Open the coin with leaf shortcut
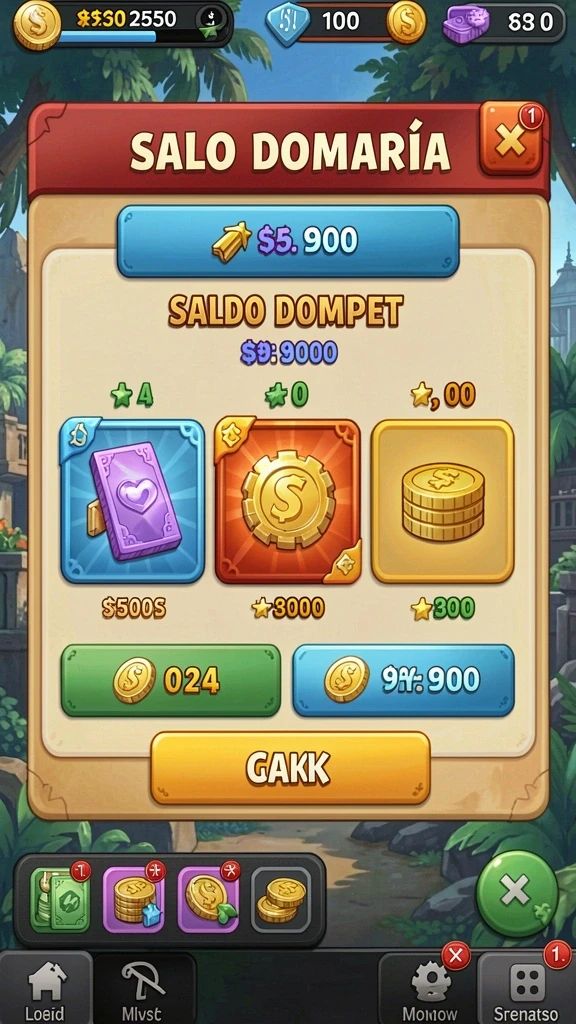The height and width of the screenshot is (1024, 576). pyautogui.click(x=208, y=899)
